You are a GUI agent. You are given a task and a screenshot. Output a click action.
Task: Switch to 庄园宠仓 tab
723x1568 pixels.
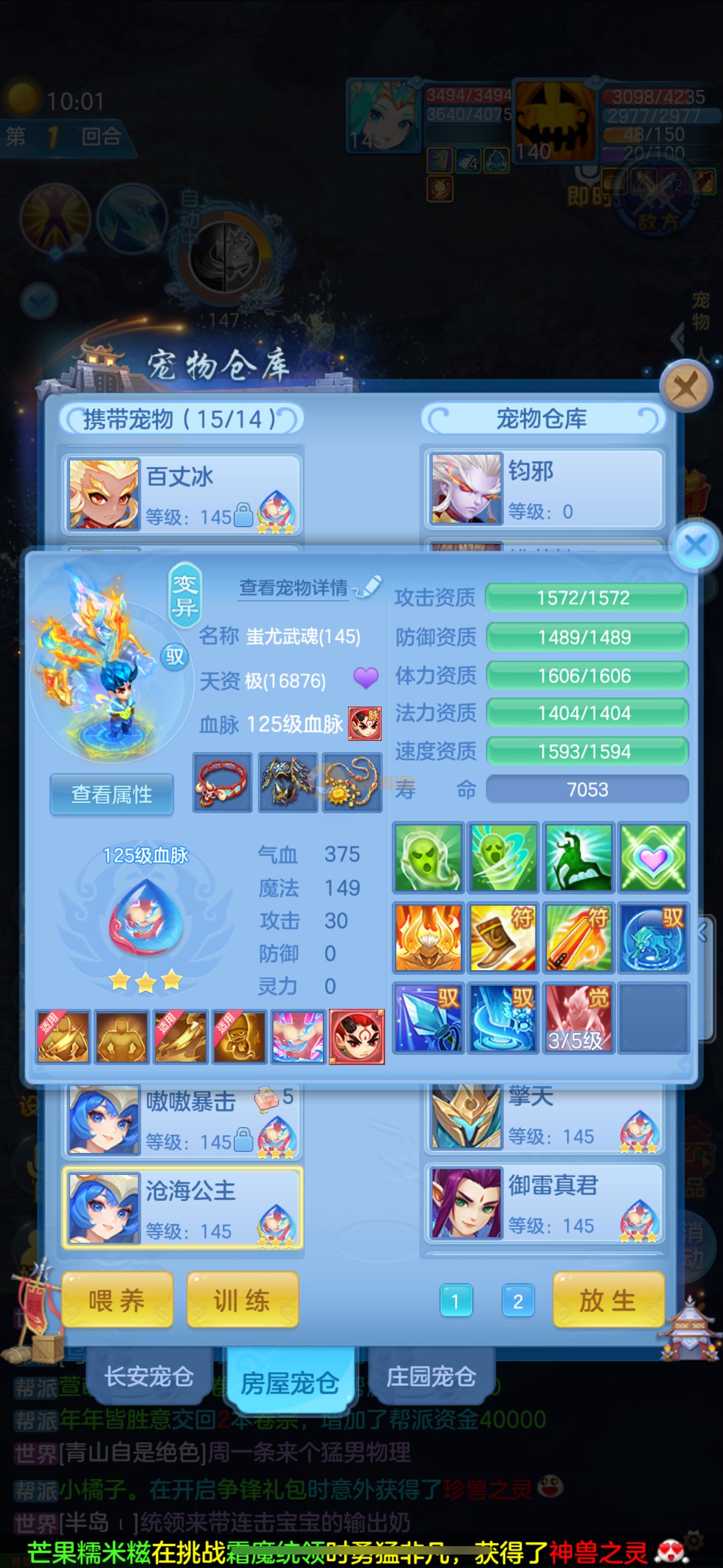(x=432, y=1377)
